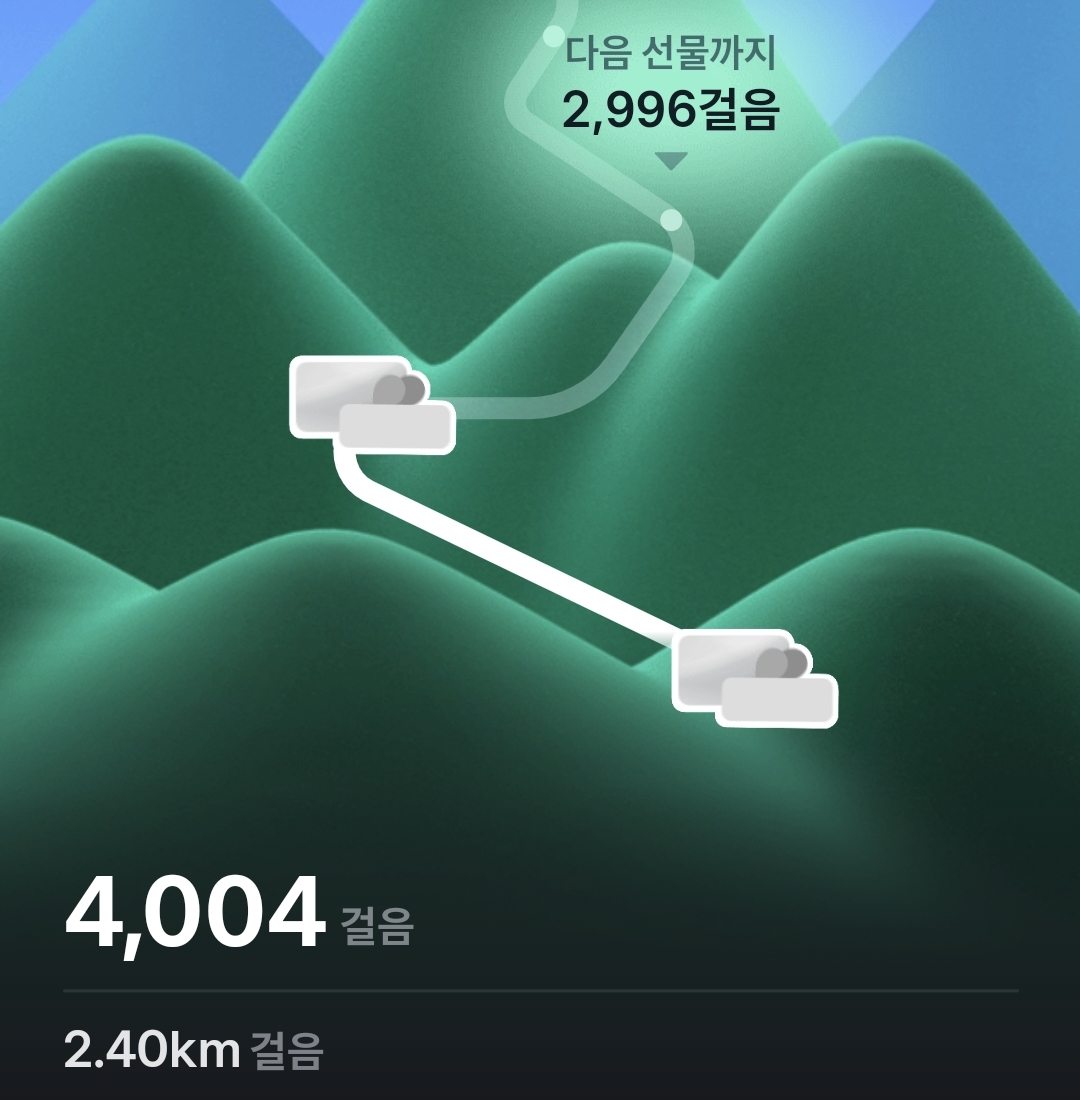Open the gift marker at the solid path's start
Viewport: 1080px width, 1100px height.
(x=755, y=677)
